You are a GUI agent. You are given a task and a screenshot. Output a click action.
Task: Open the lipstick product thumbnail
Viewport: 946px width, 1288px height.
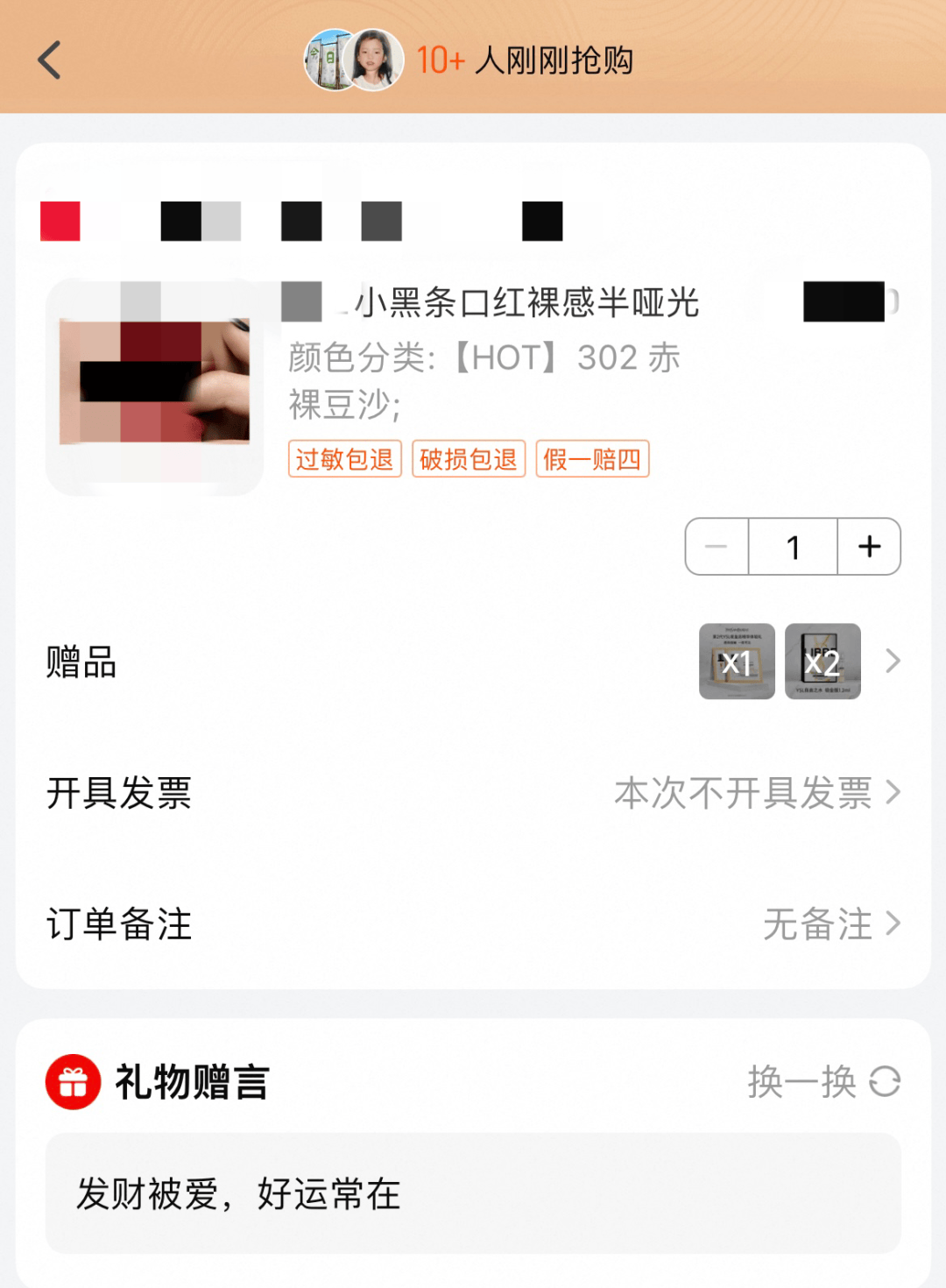pos(155,386)
